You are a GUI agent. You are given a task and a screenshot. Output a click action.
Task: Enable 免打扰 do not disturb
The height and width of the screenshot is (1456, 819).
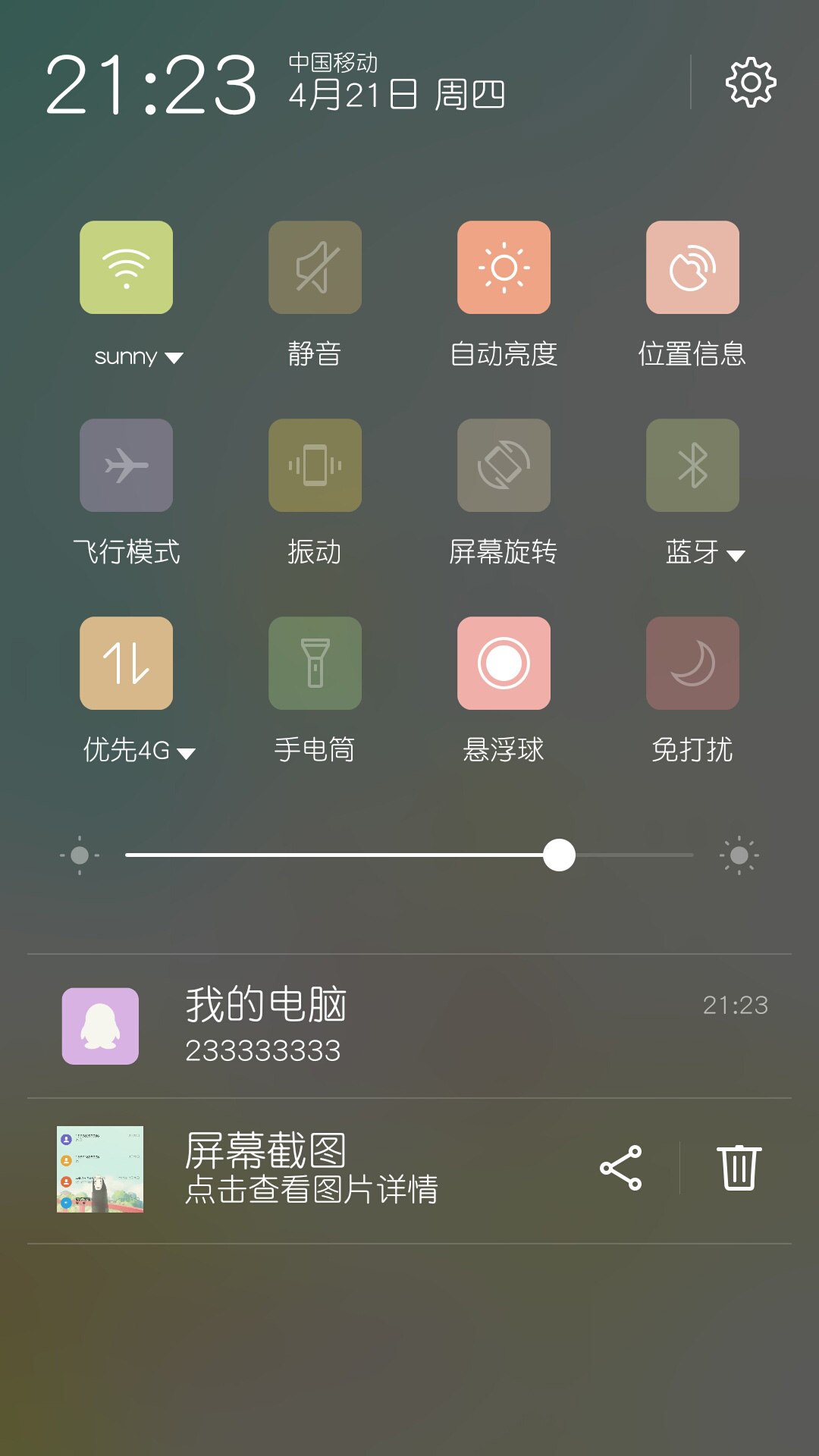692,663
